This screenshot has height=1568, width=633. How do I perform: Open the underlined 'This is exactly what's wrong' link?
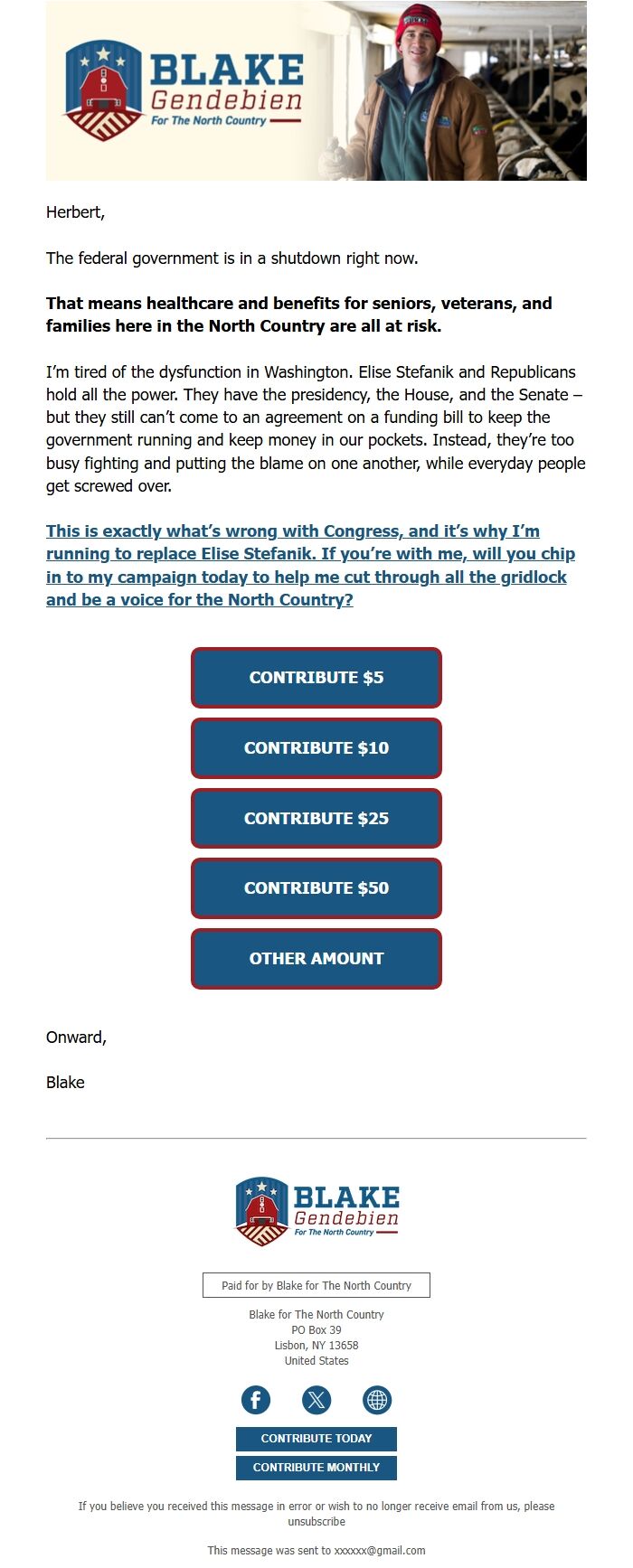[310, 566]
